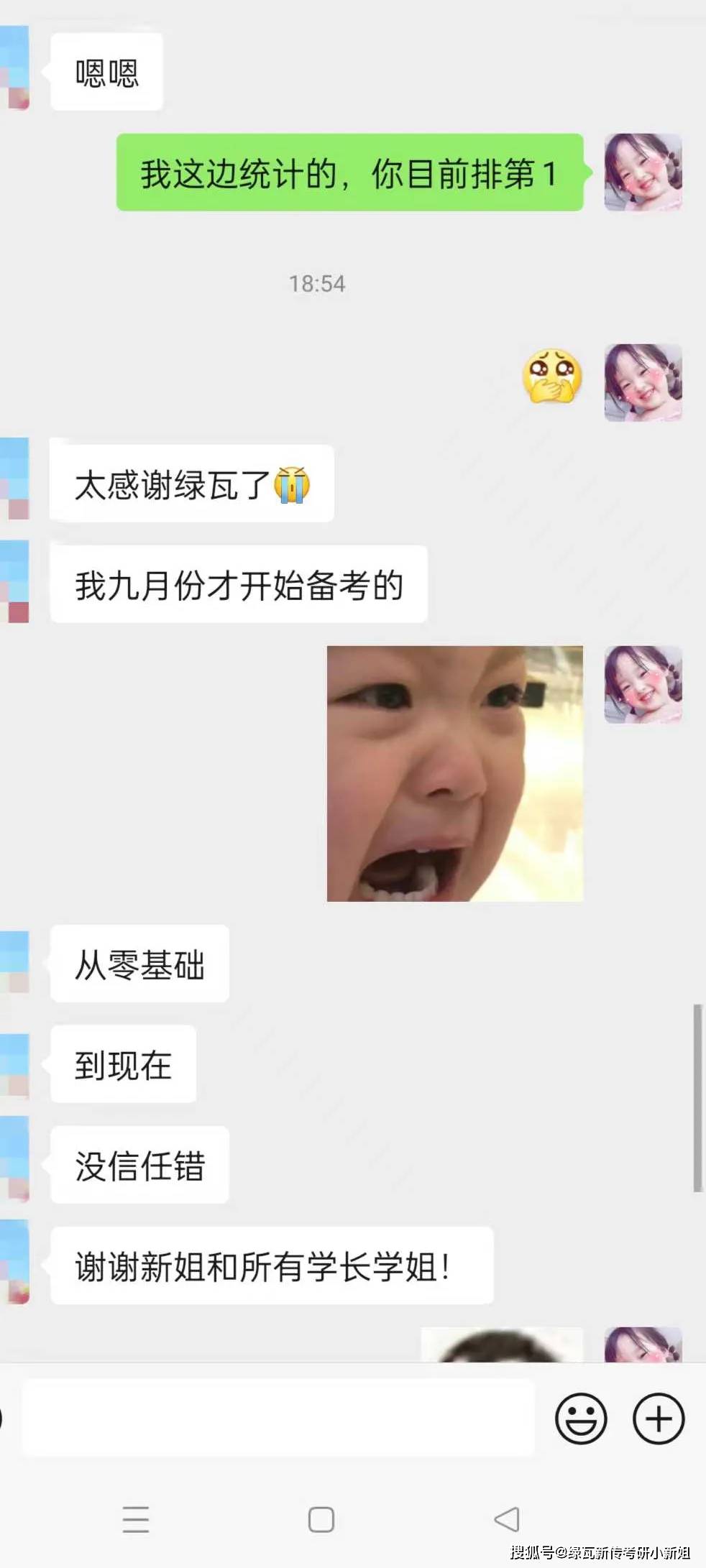Go back with the system back button
The width and height of the screenshot is (706, 1568).
click(x=507, y=1519)
